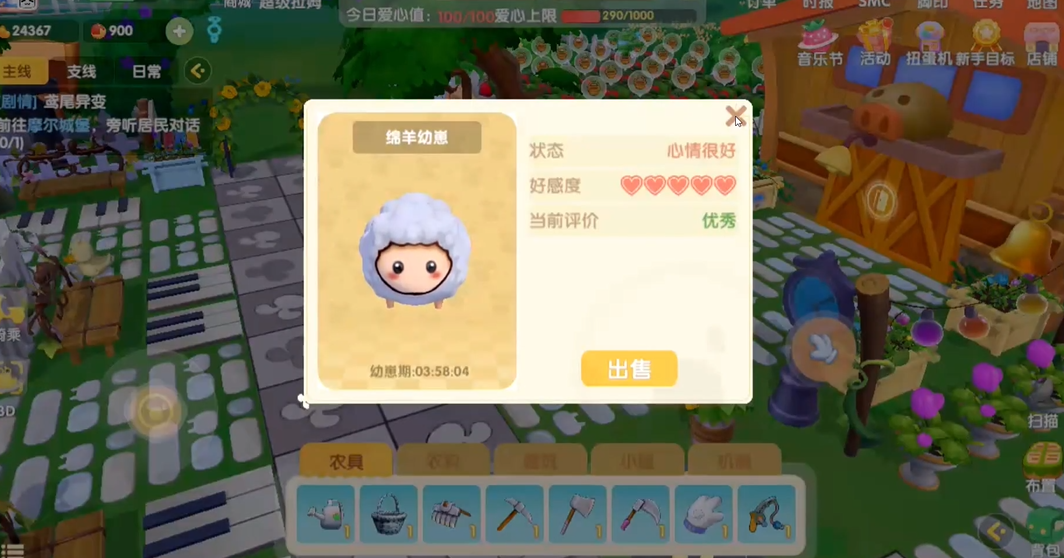This screenshot has width=1064, height=558.
Task: Switch to the 主线 quest tab
Action: coord(20,71)
